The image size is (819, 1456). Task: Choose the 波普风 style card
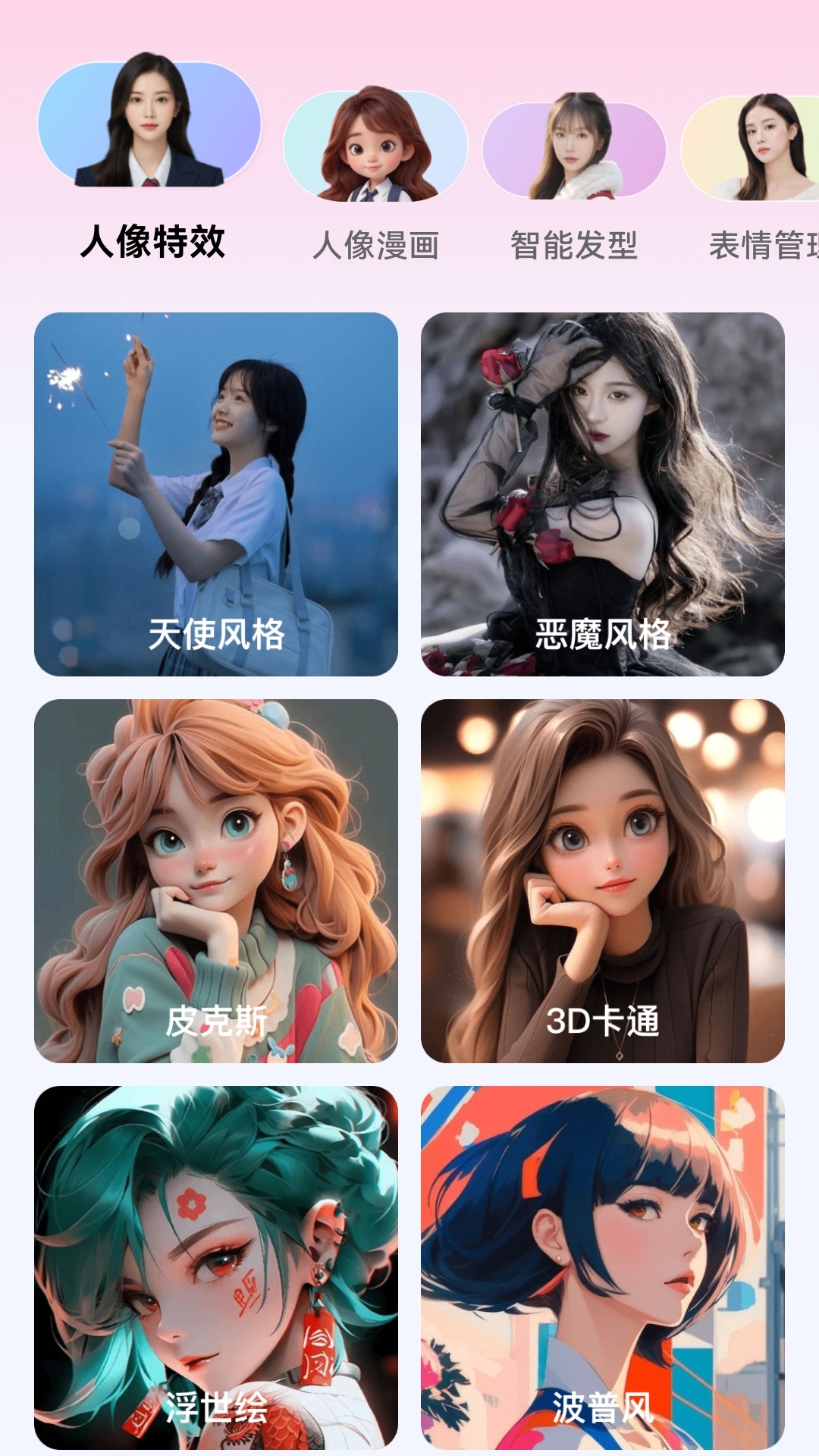point(603,1267)
